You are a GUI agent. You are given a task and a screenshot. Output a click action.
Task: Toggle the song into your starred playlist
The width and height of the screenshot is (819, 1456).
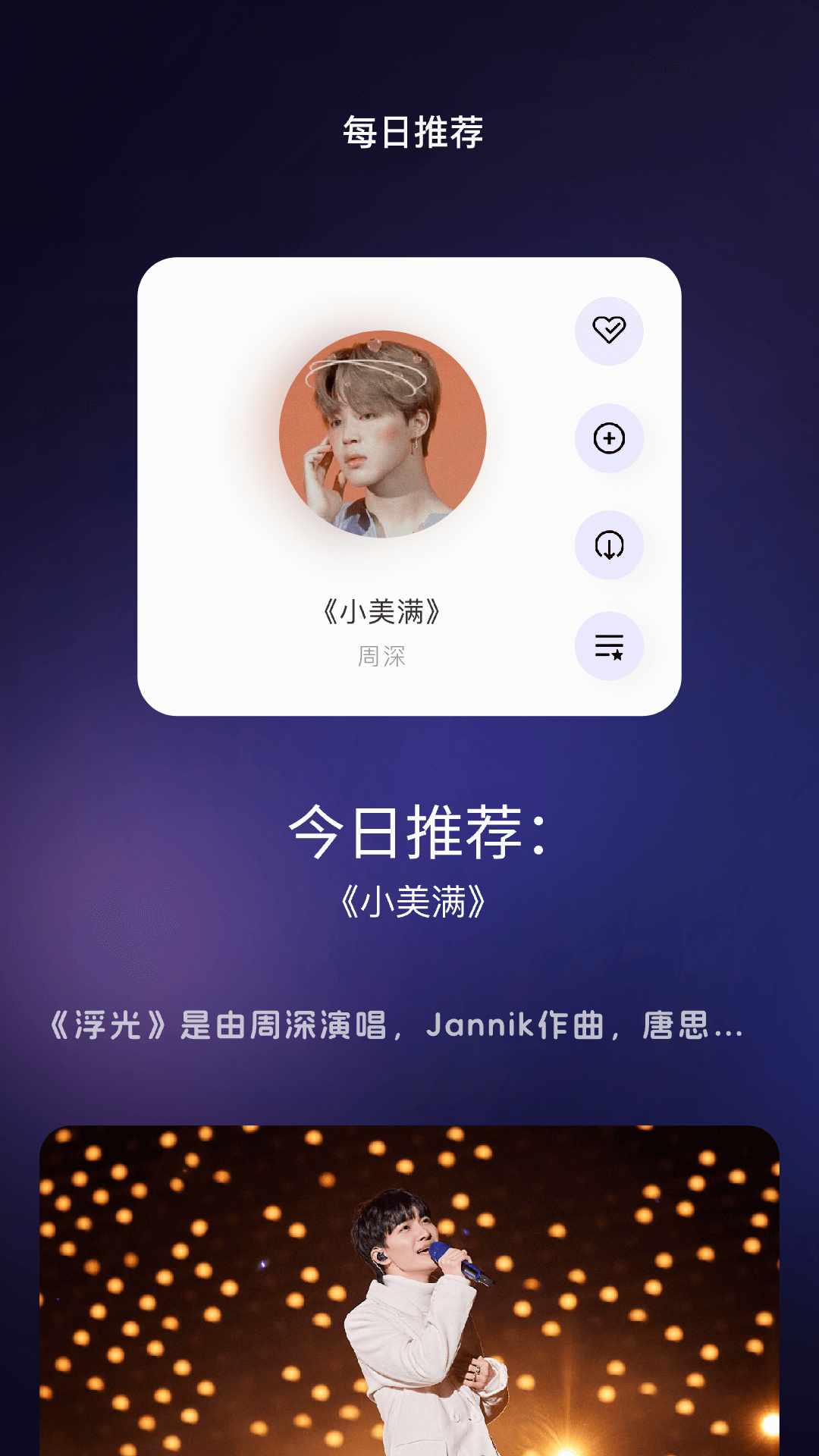click(609, 645)
